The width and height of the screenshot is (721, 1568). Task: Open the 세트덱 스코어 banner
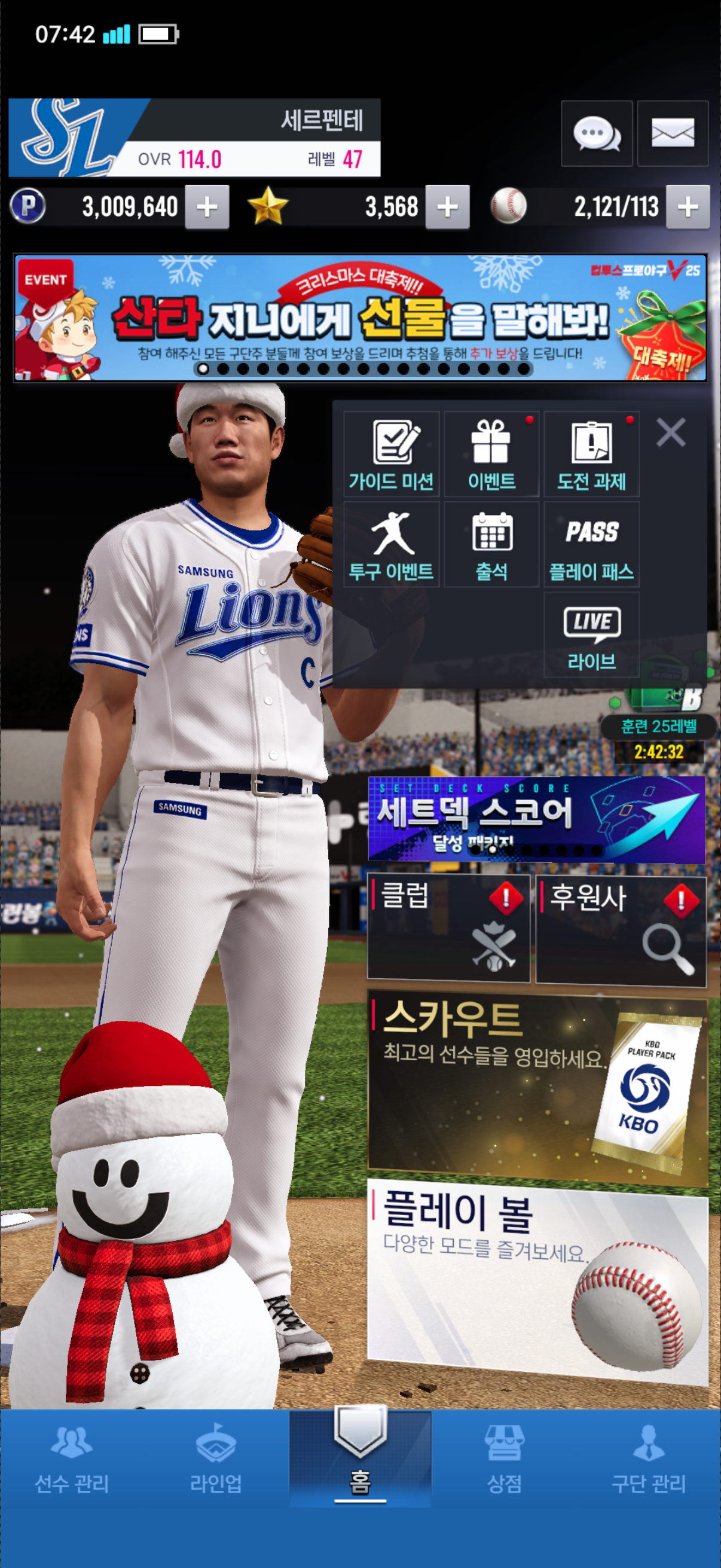(x=536, y=819)
